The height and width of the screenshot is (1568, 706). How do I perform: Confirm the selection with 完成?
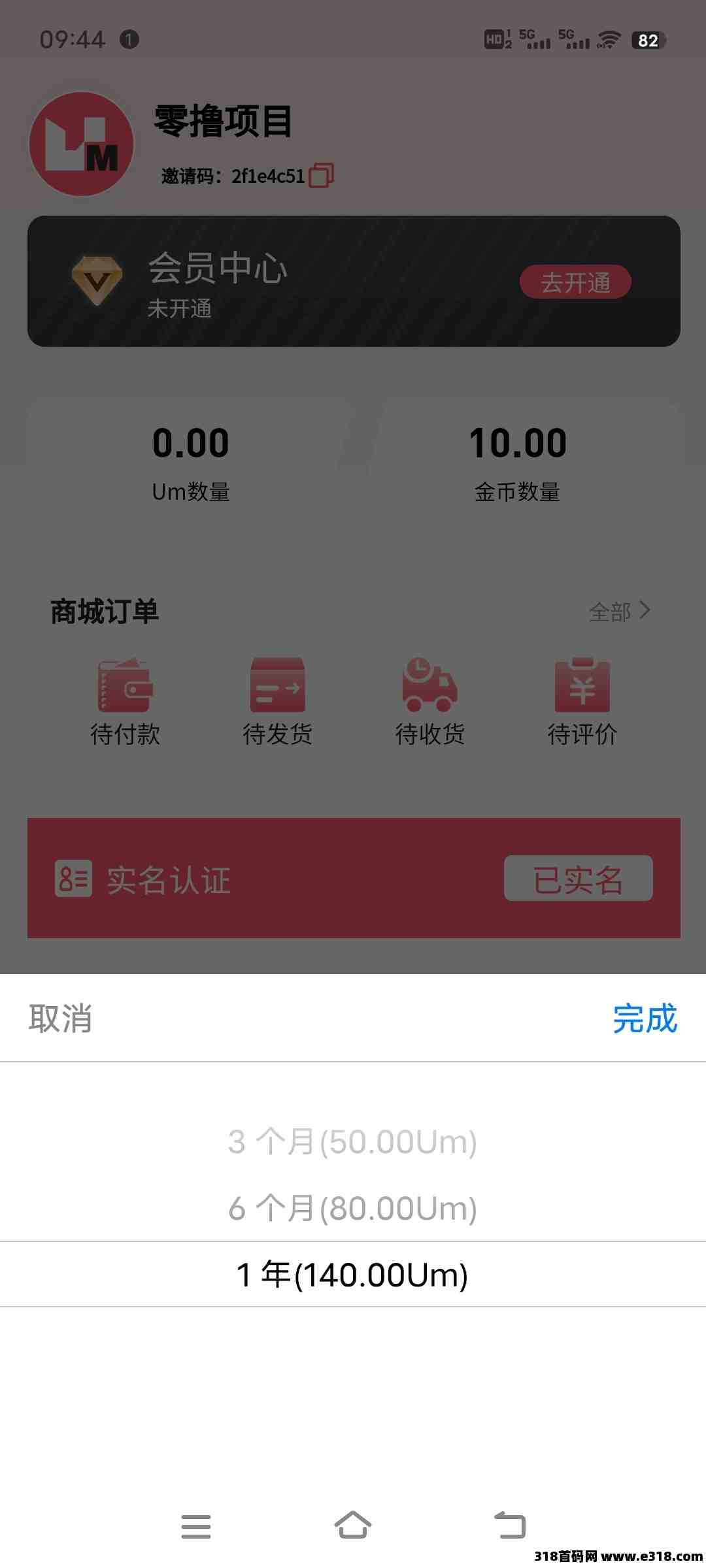point(645,1018)
